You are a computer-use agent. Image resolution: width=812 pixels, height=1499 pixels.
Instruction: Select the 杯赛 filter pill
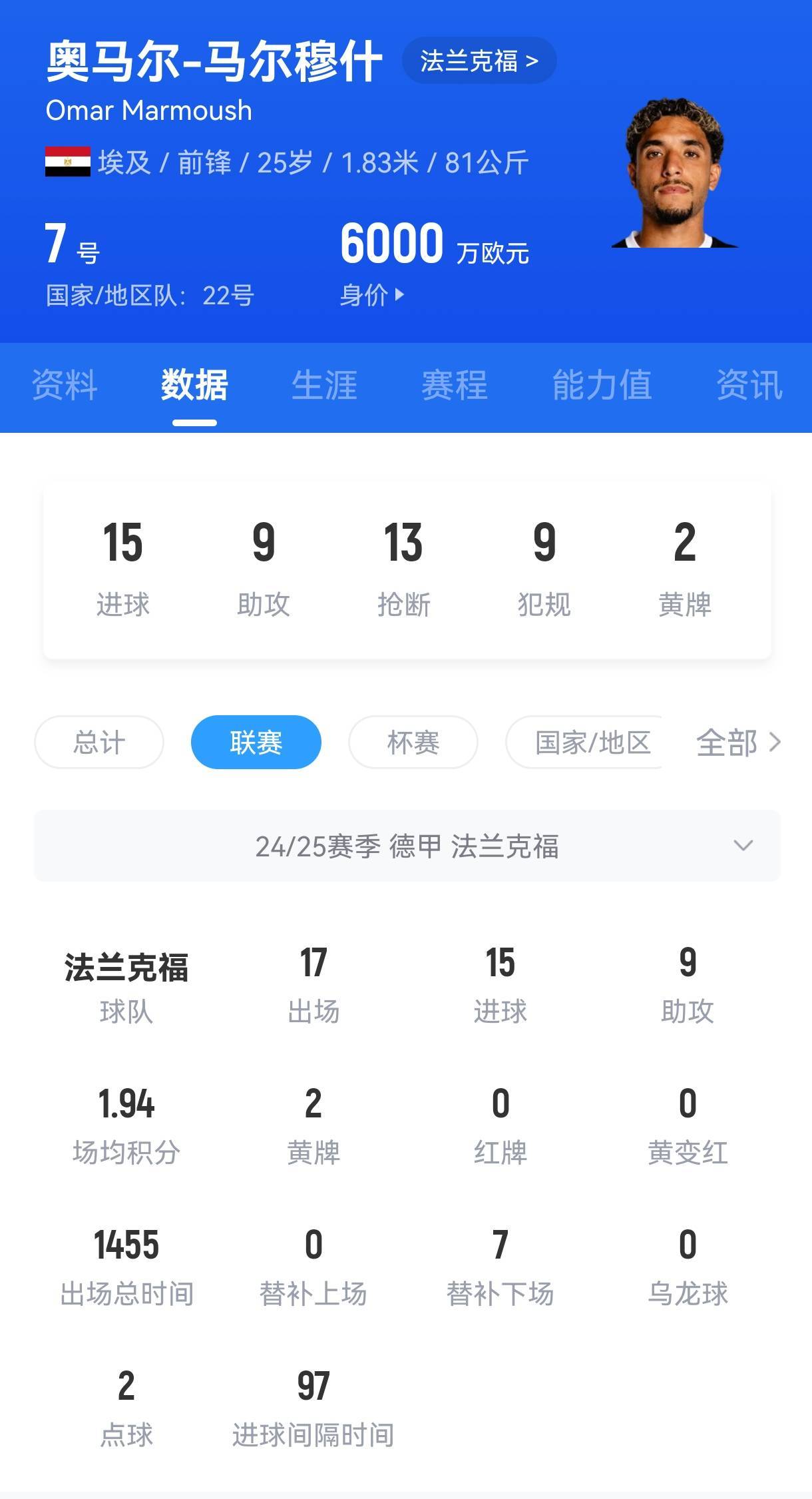(x=413, y=742)
